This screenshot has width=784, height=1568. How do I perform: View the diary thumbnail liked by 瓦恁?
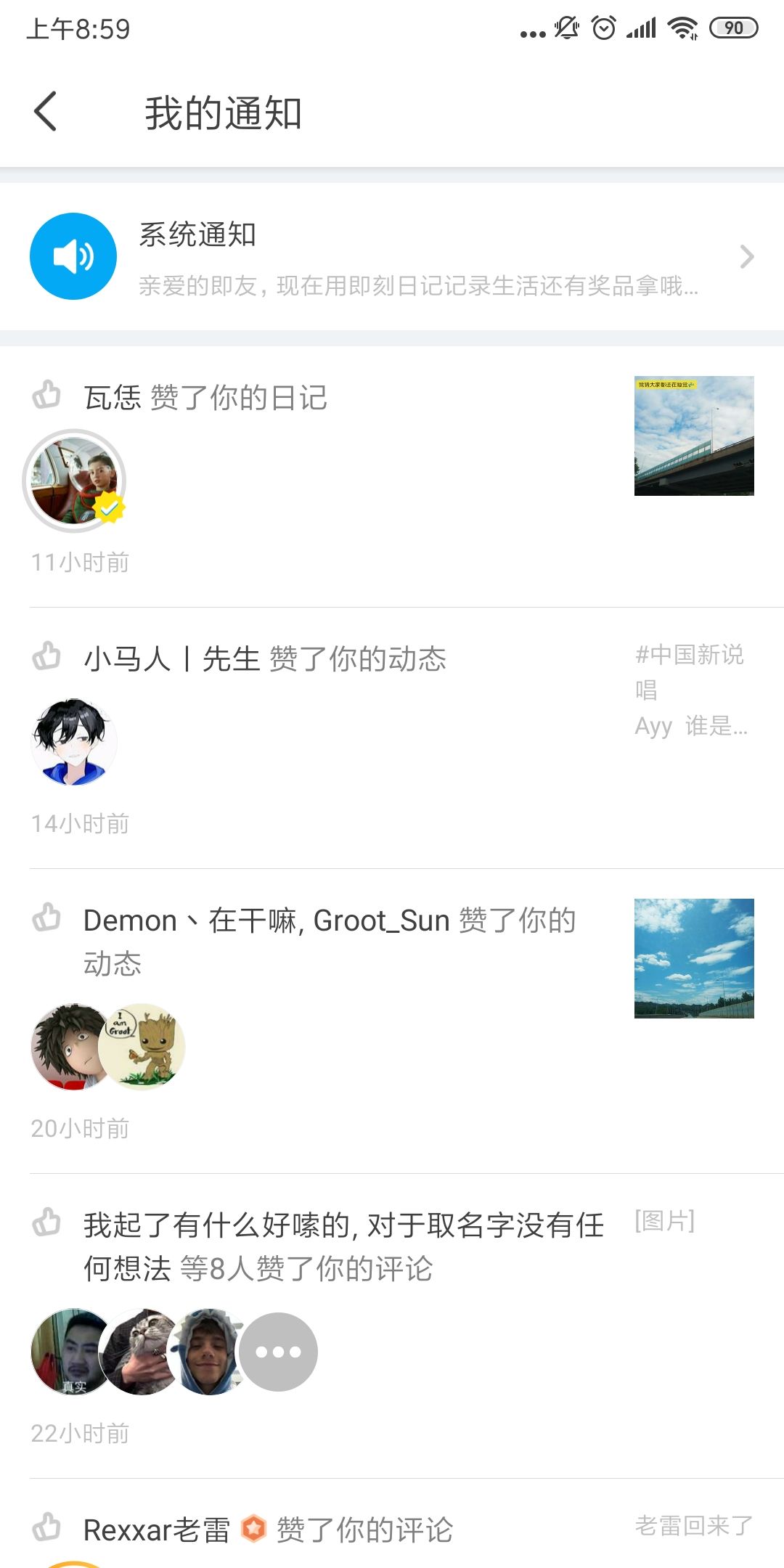tap(694, 436)
